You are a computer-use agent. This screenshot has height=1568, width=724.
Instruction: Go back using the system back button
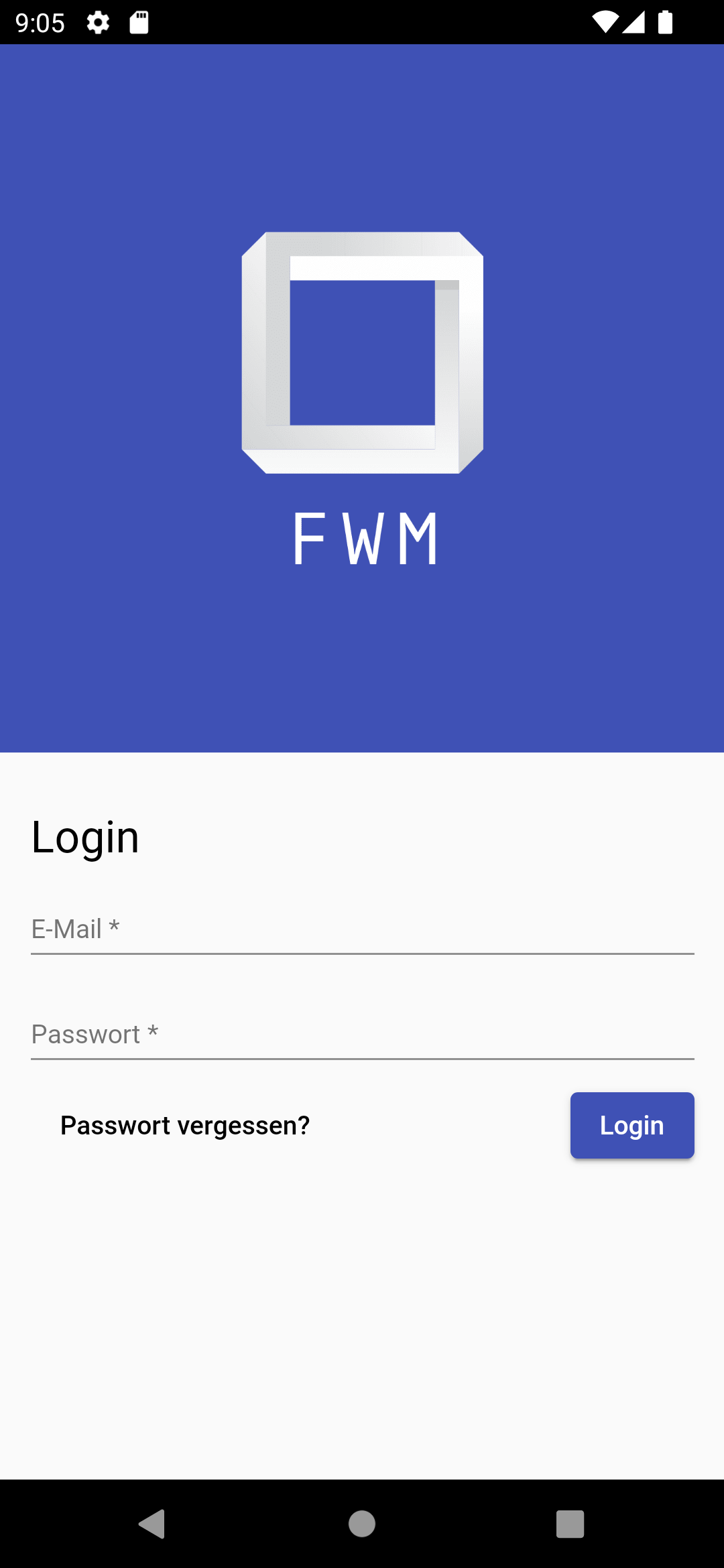pos(152,1524)
